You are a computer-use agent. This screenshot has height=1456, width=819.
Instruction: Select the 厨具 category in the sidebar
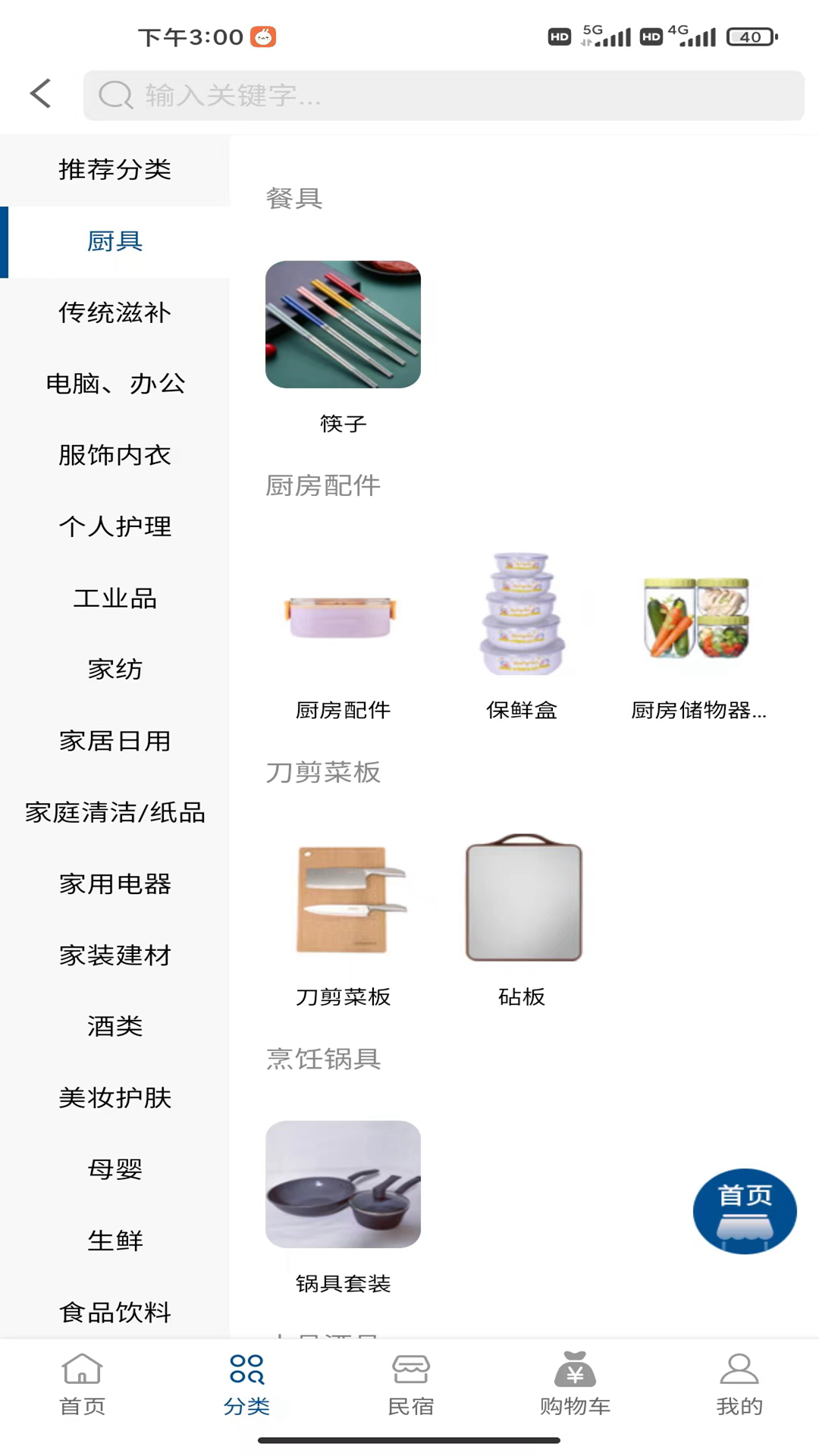pyautogui.click(x=115, y=241)
